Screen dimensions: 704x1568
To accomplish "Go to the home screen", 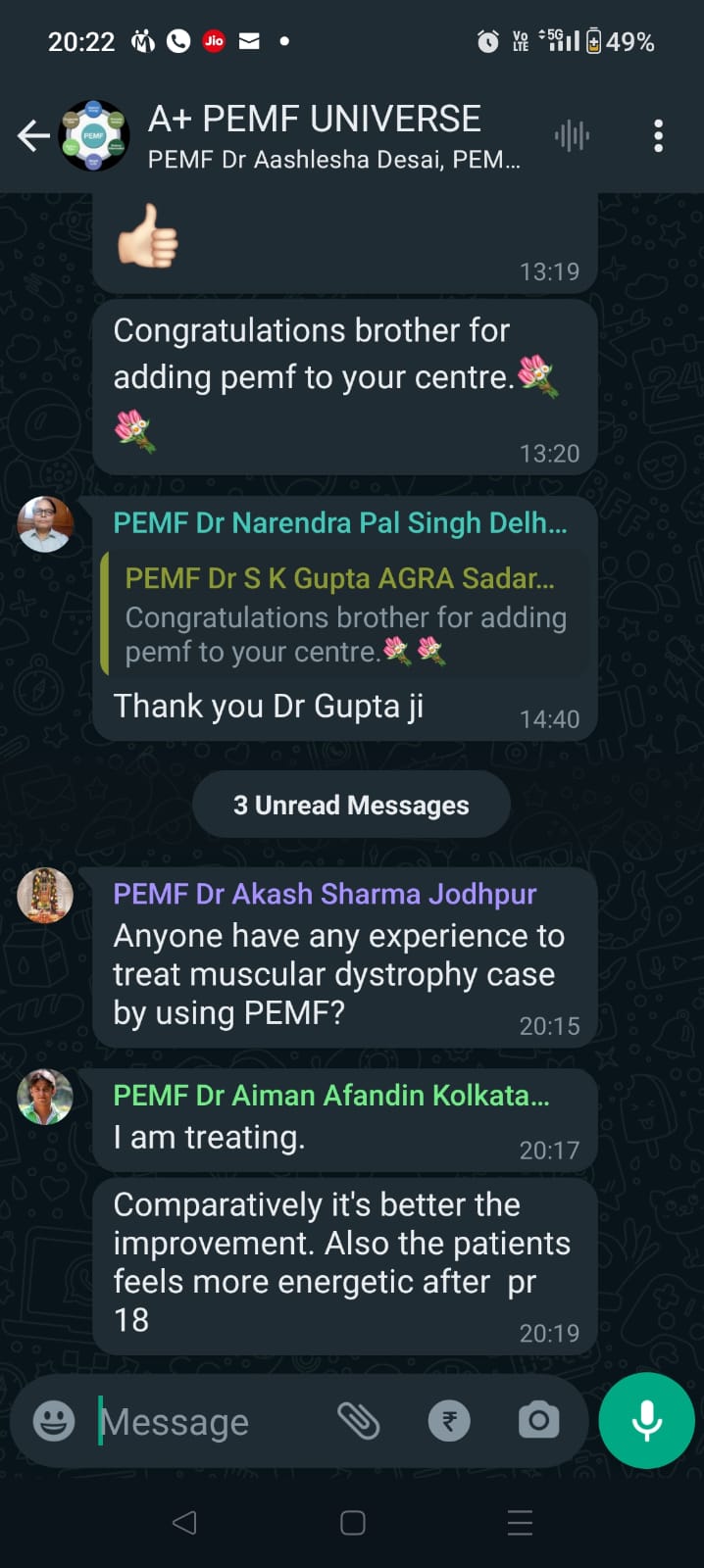I will point(353,1522).
